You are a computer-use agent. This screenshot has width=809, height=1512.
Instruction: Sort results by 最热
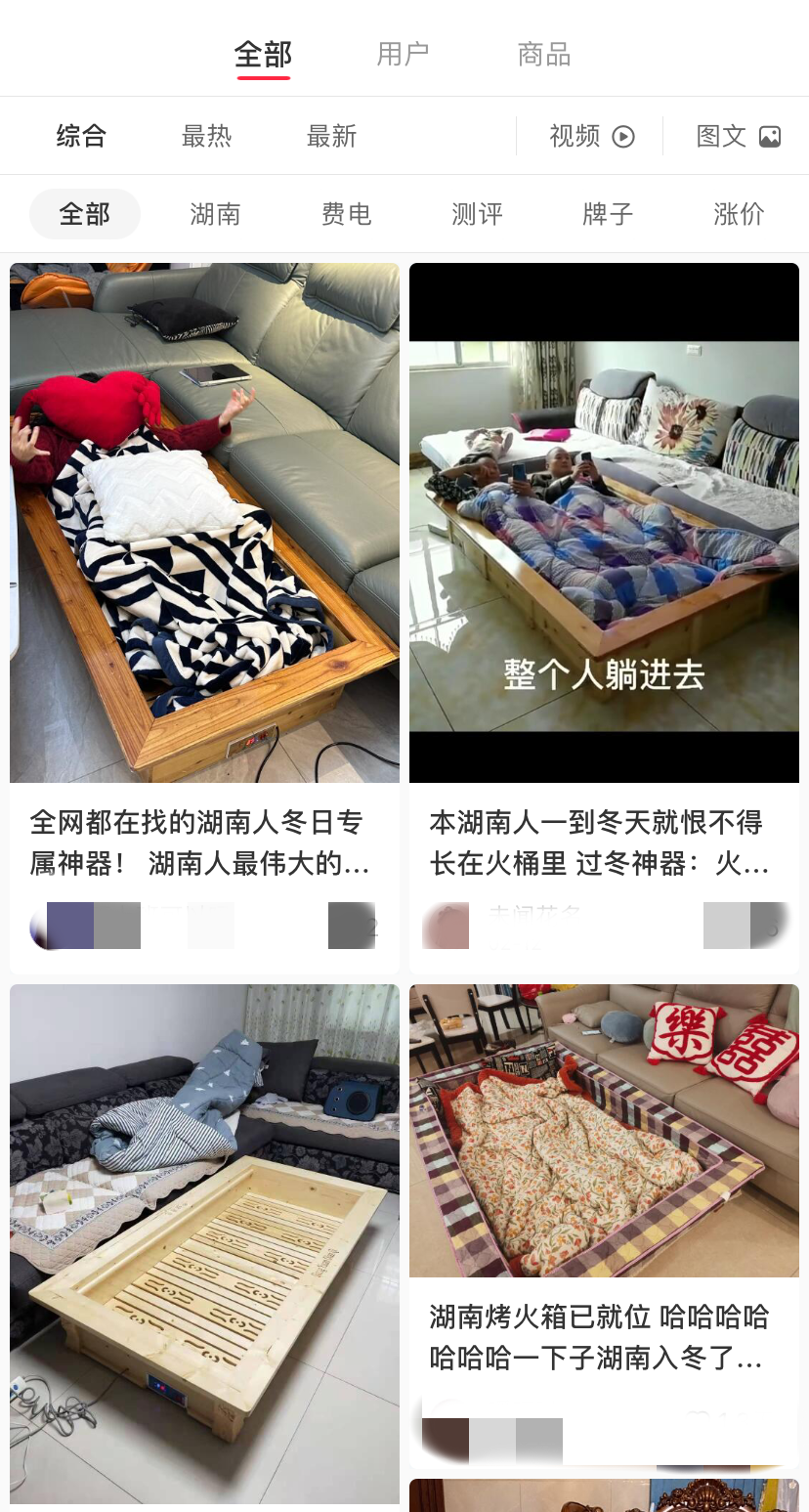(x=206, y=136)
